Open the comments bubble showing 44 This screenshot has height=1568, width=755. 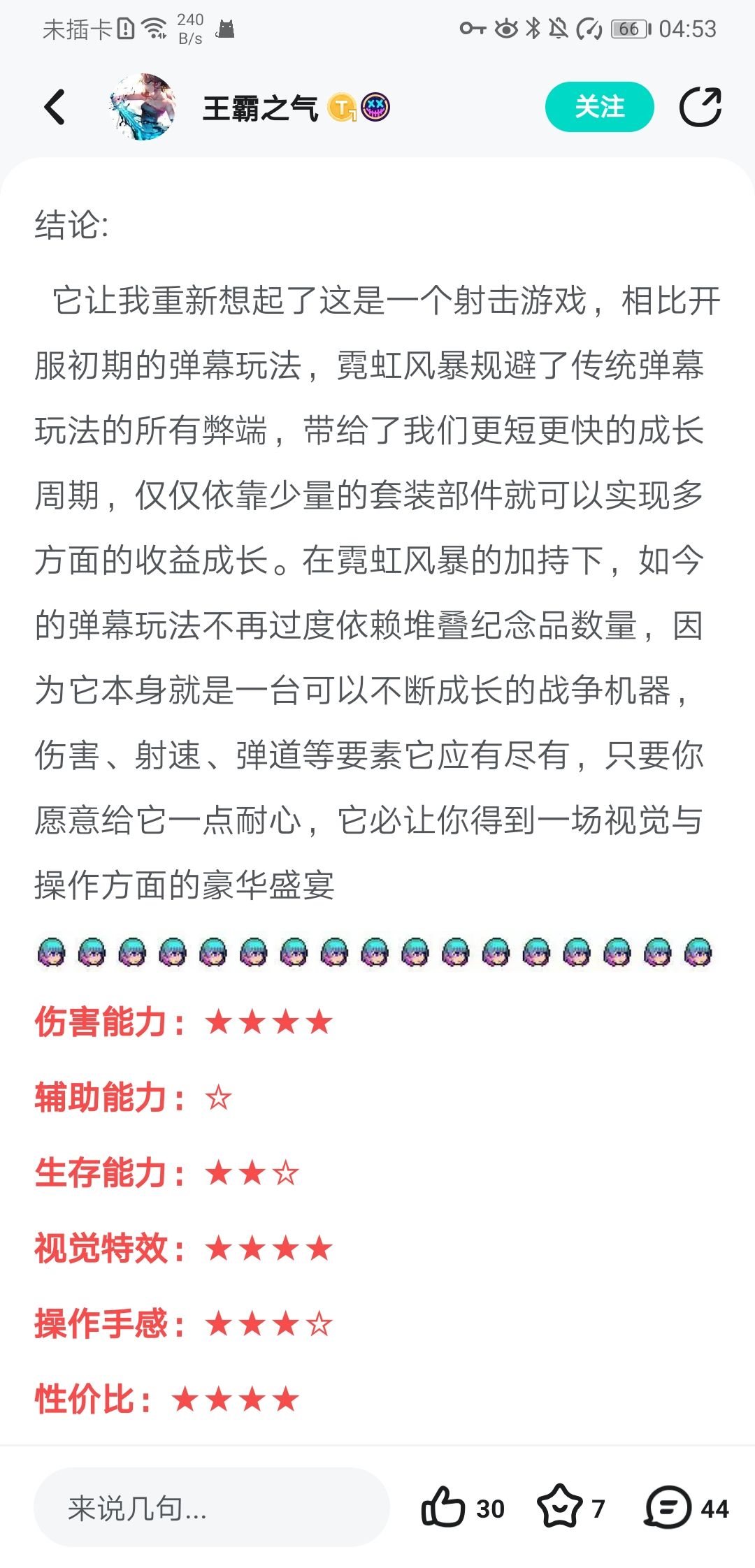coord(668,1507)
